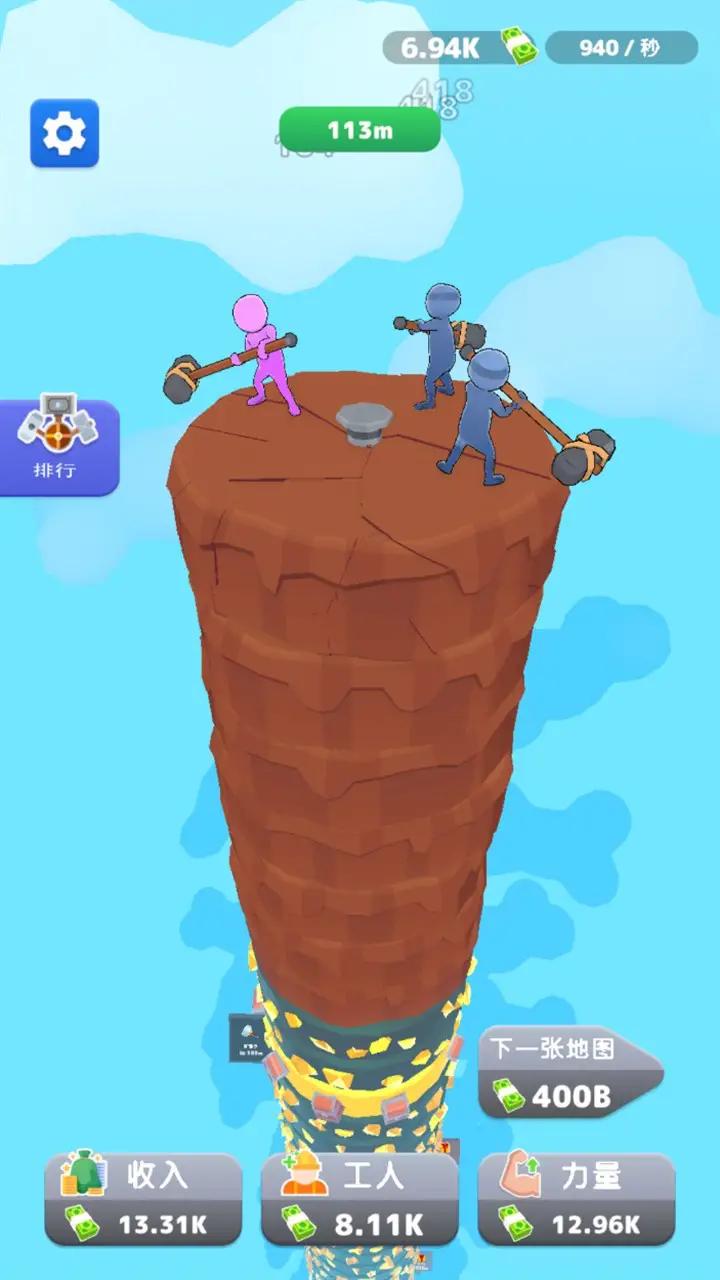Open the settings gear icon

64,133
